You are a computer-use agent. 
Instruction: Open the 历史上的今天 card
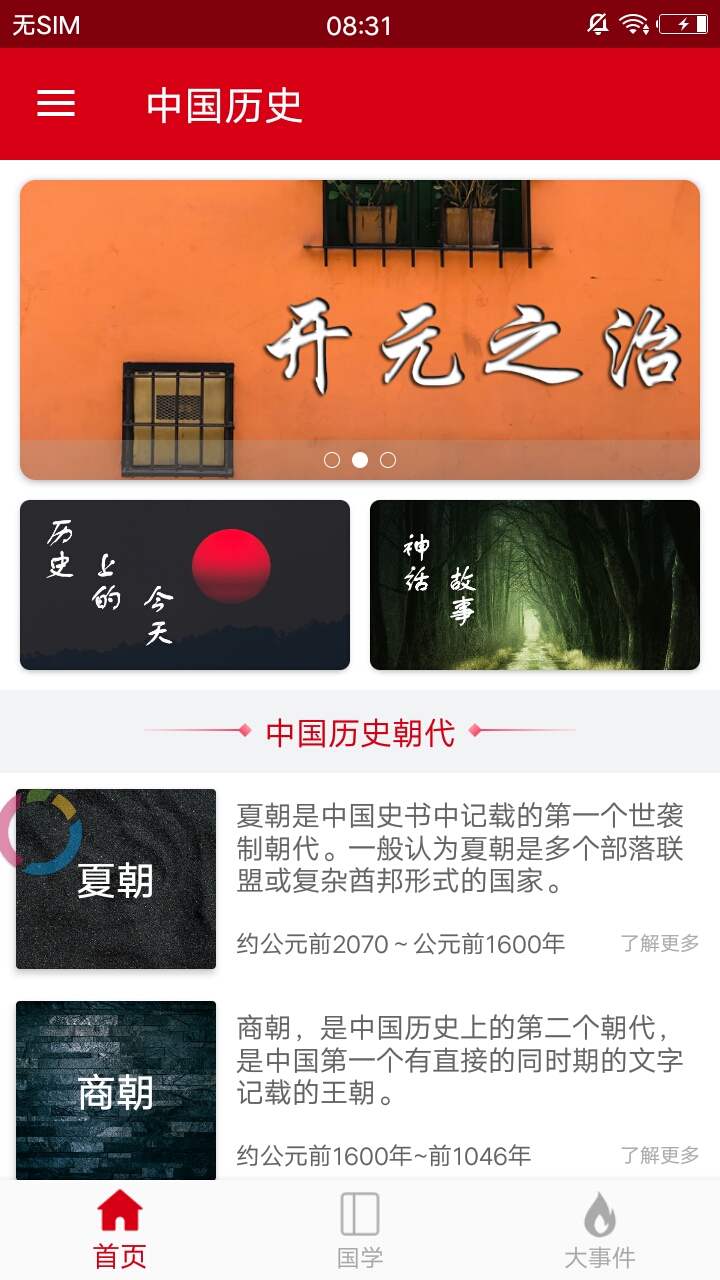[x=185, y=584]
